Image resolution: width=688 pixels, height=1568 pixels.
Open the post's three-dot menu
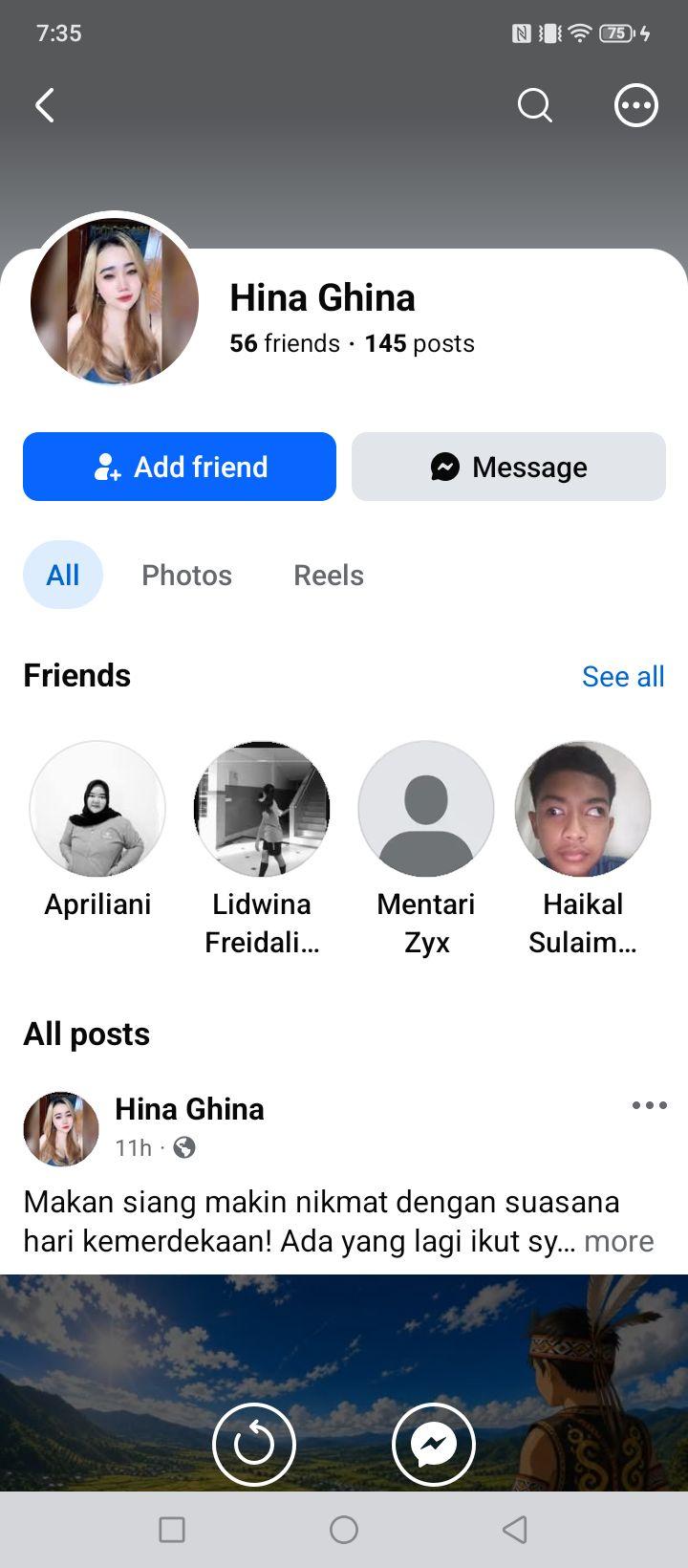[x=650, y=1105]
